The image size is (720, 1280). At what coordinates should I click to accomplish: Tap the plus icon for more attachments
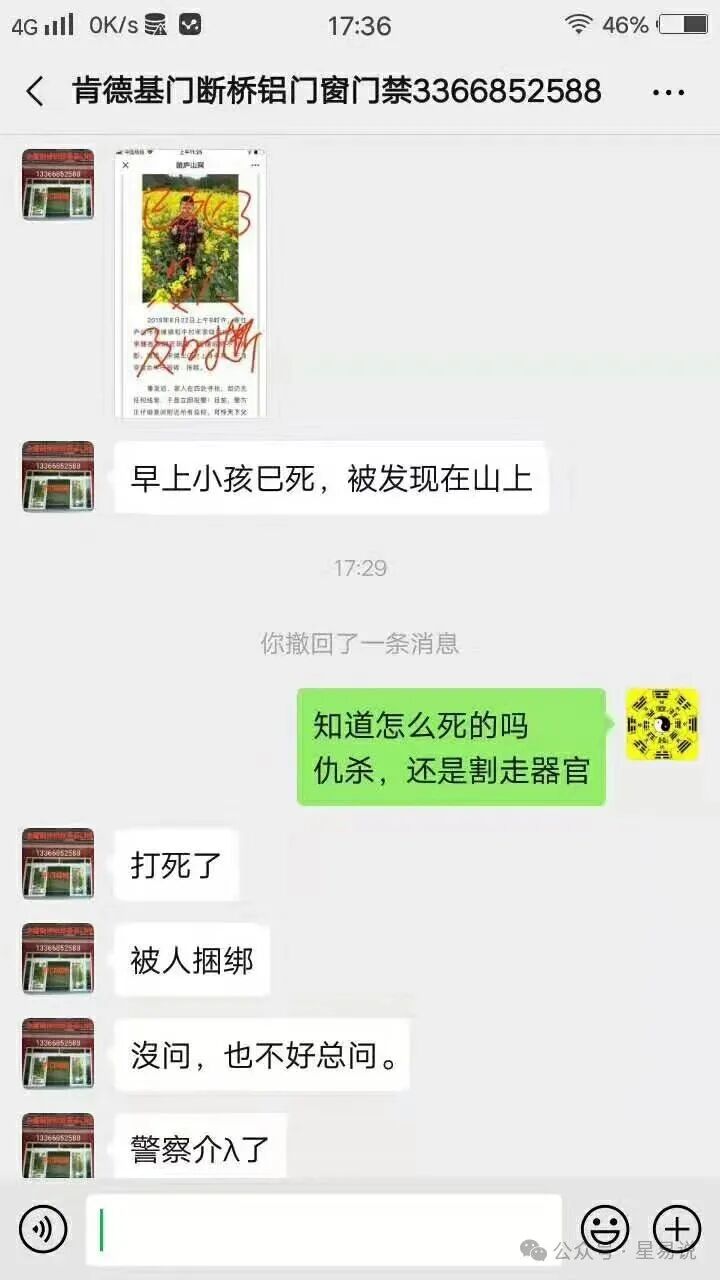click(678, 1228)
